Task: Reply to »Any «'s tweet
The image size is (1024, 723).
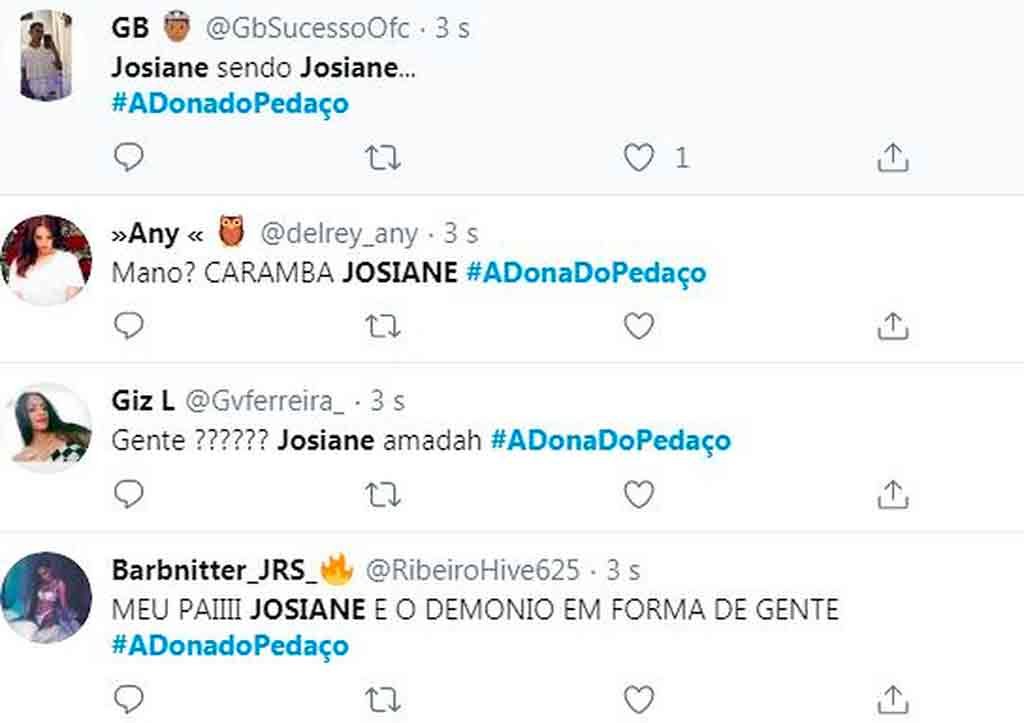Action: pyautogui.click(x=128, y=325)
